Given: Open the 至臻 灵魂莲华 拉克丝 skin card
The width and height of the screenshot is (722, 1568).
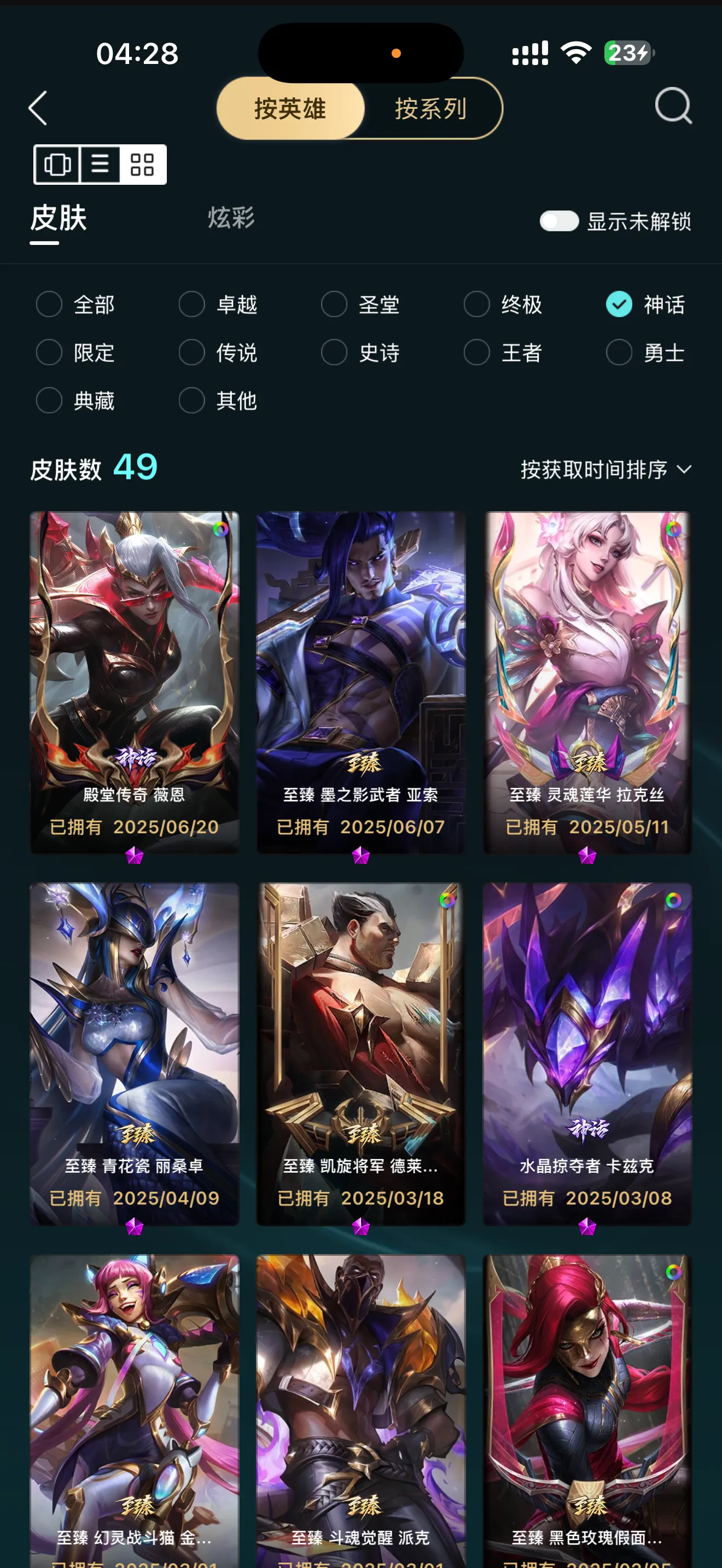Looking at the screenshot, I should coord(587,682).
